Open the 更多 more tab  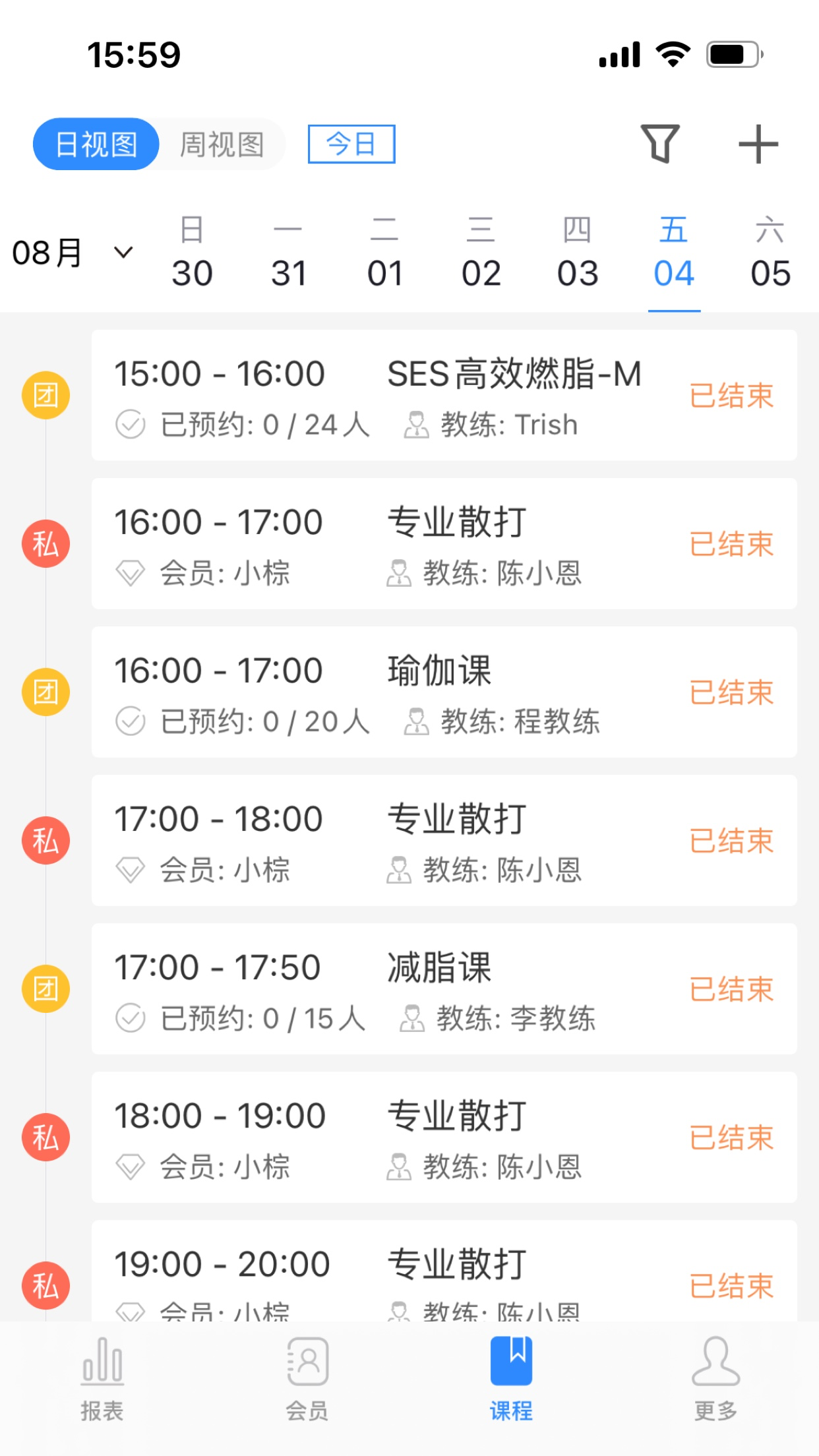(715, 1378)
